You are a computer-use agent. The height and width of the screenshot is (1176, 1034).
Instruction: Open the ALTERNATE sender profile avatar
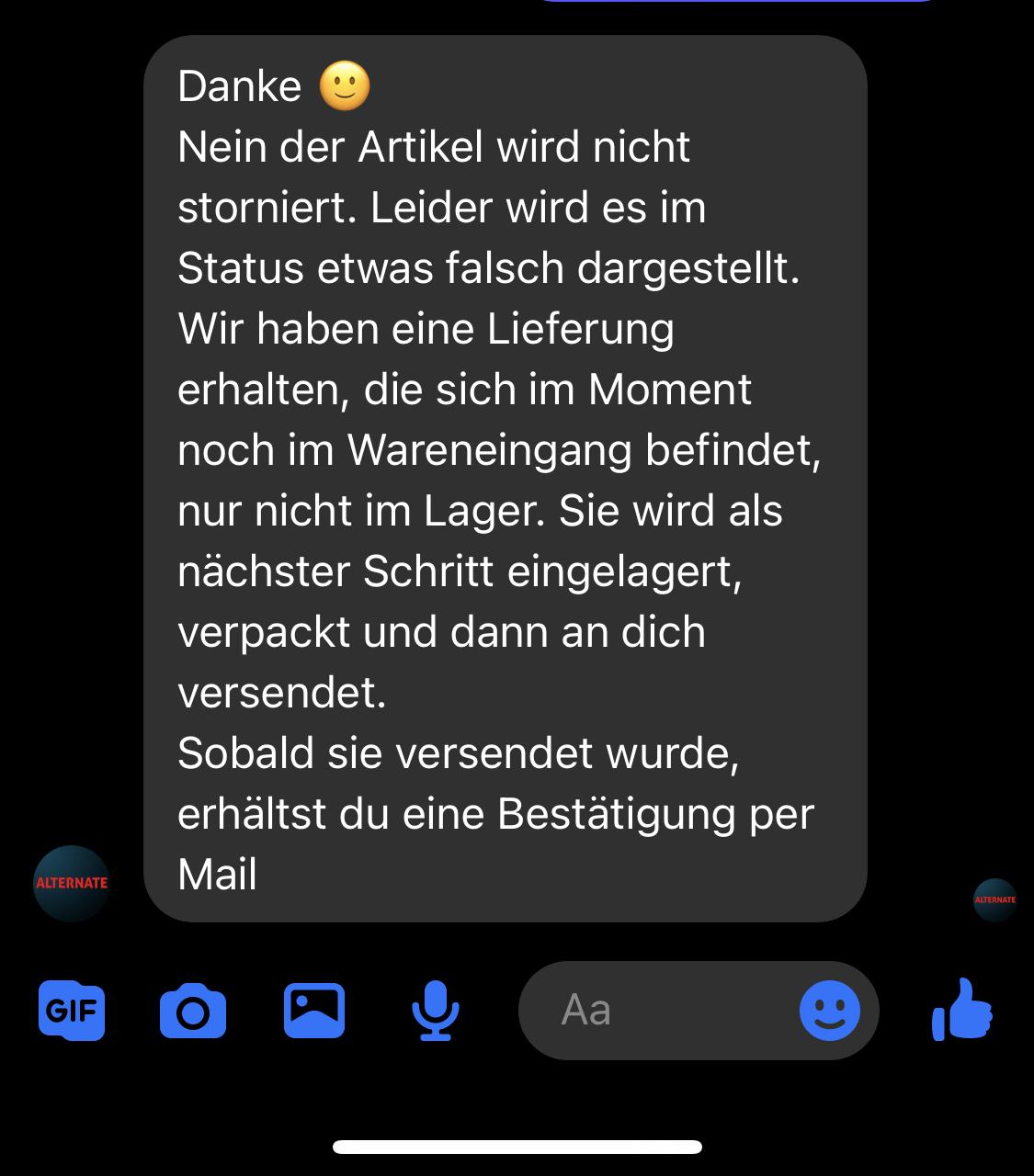pos(72,883)
